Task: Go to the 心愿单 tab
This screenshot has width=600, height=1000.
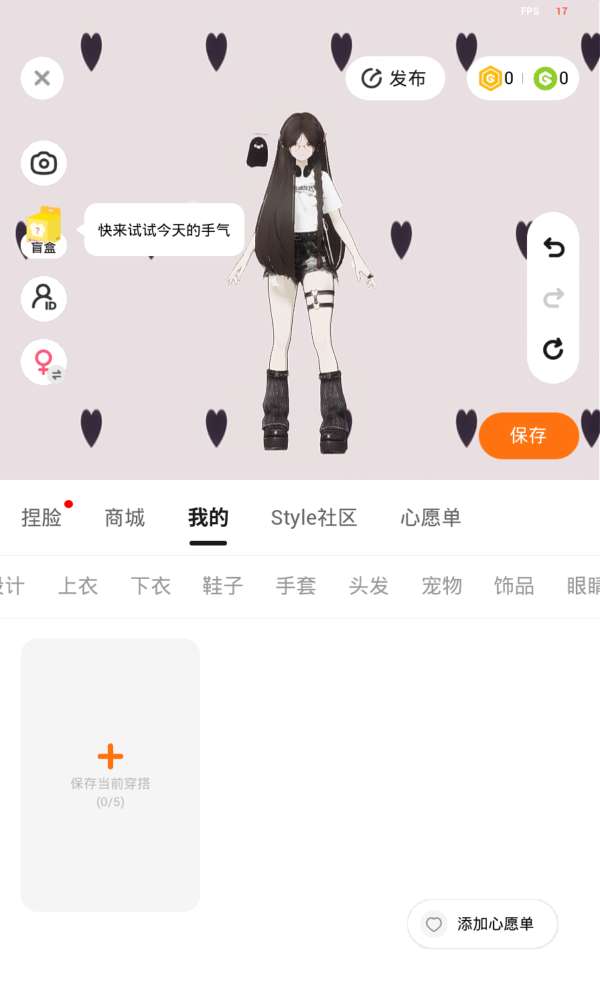Action: (x=431, y=517)
